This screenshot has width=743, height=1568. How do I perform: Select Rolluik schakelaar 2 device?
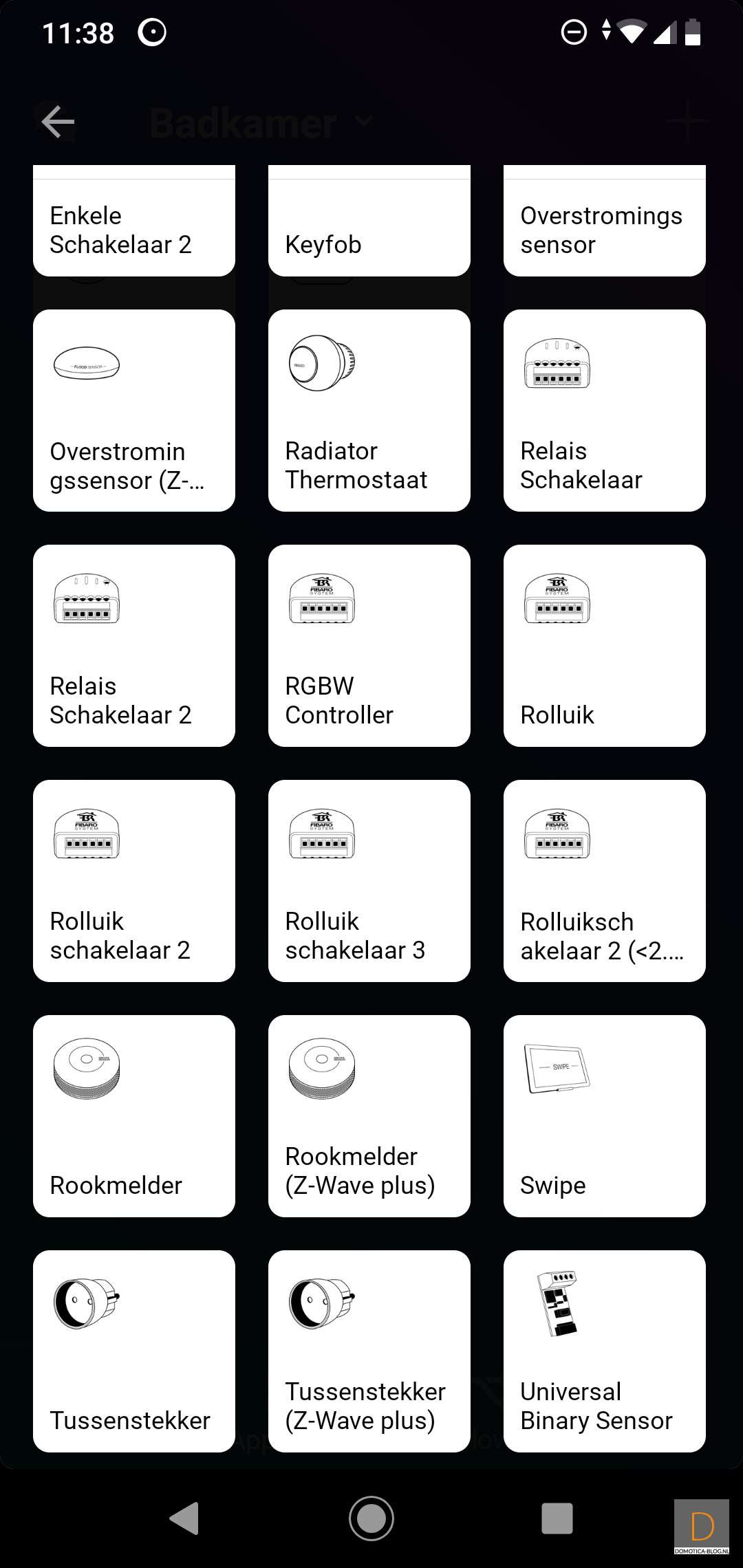coord(134,881)
